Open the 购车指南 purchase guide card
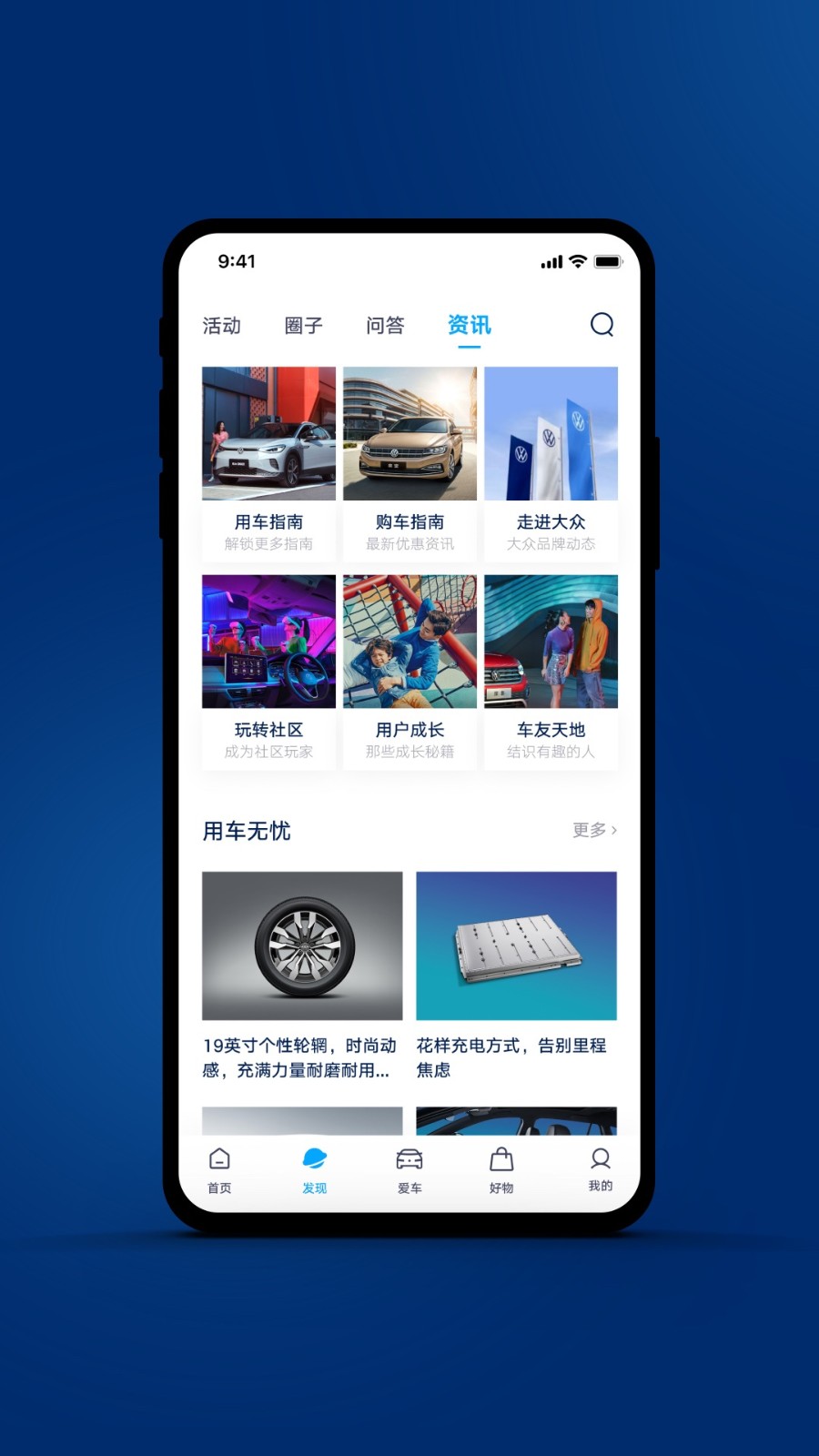 click(x=409, y=464)
